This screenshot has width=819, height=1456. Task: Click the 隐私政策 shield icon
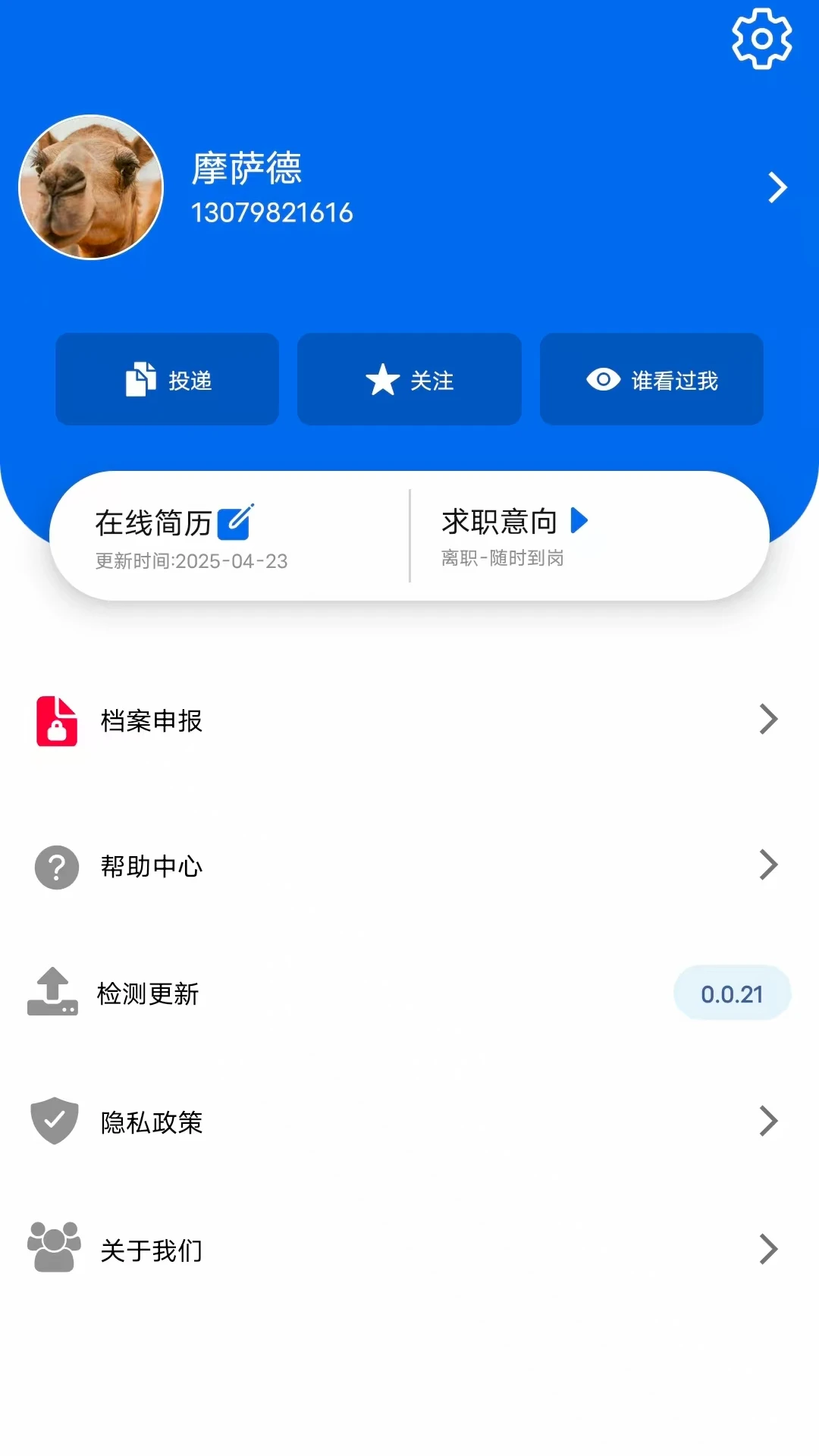[54, 1122]
